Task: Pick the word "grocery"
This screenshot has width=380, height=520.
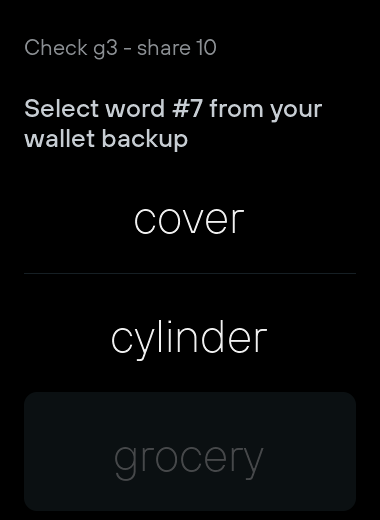Action: coord(190,452)
